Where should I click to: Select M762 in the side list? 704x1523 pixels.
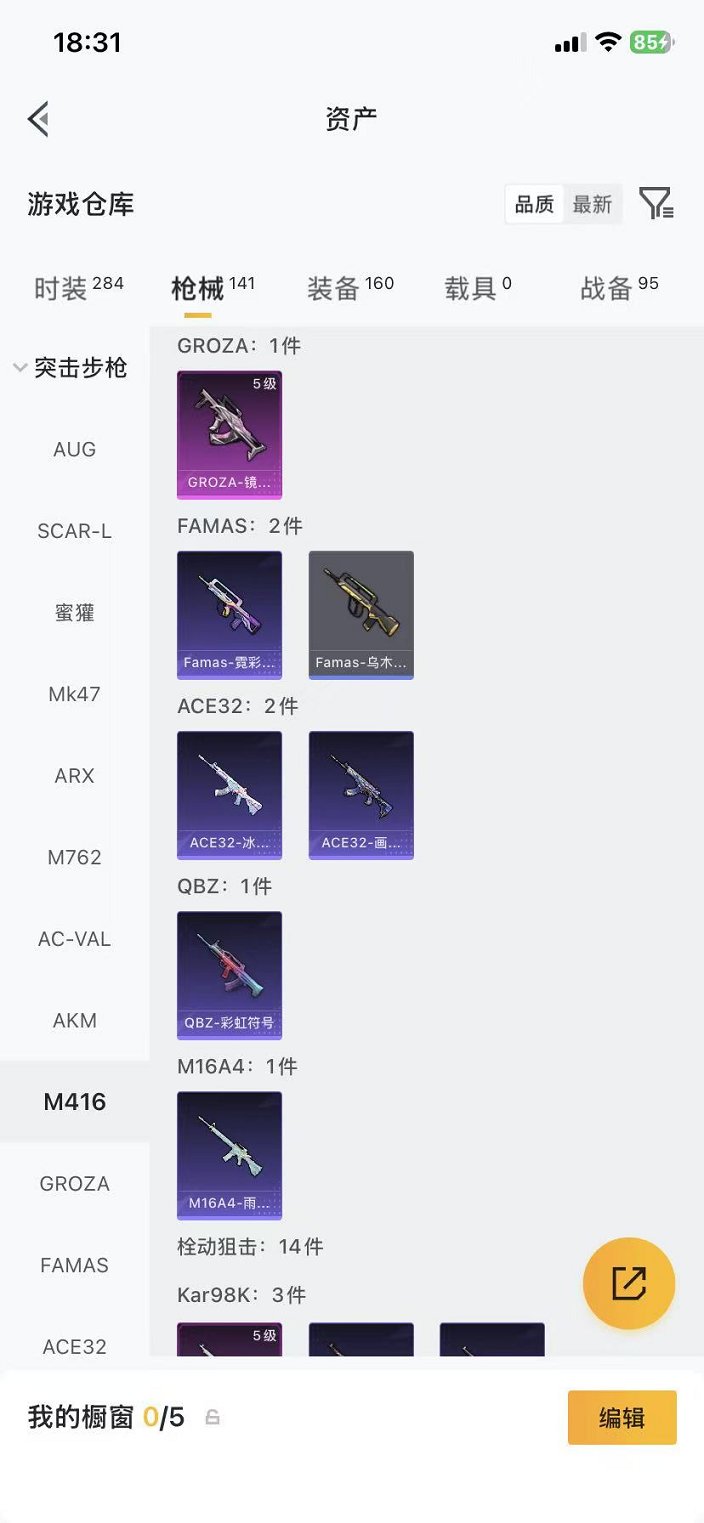coord(74,857)
